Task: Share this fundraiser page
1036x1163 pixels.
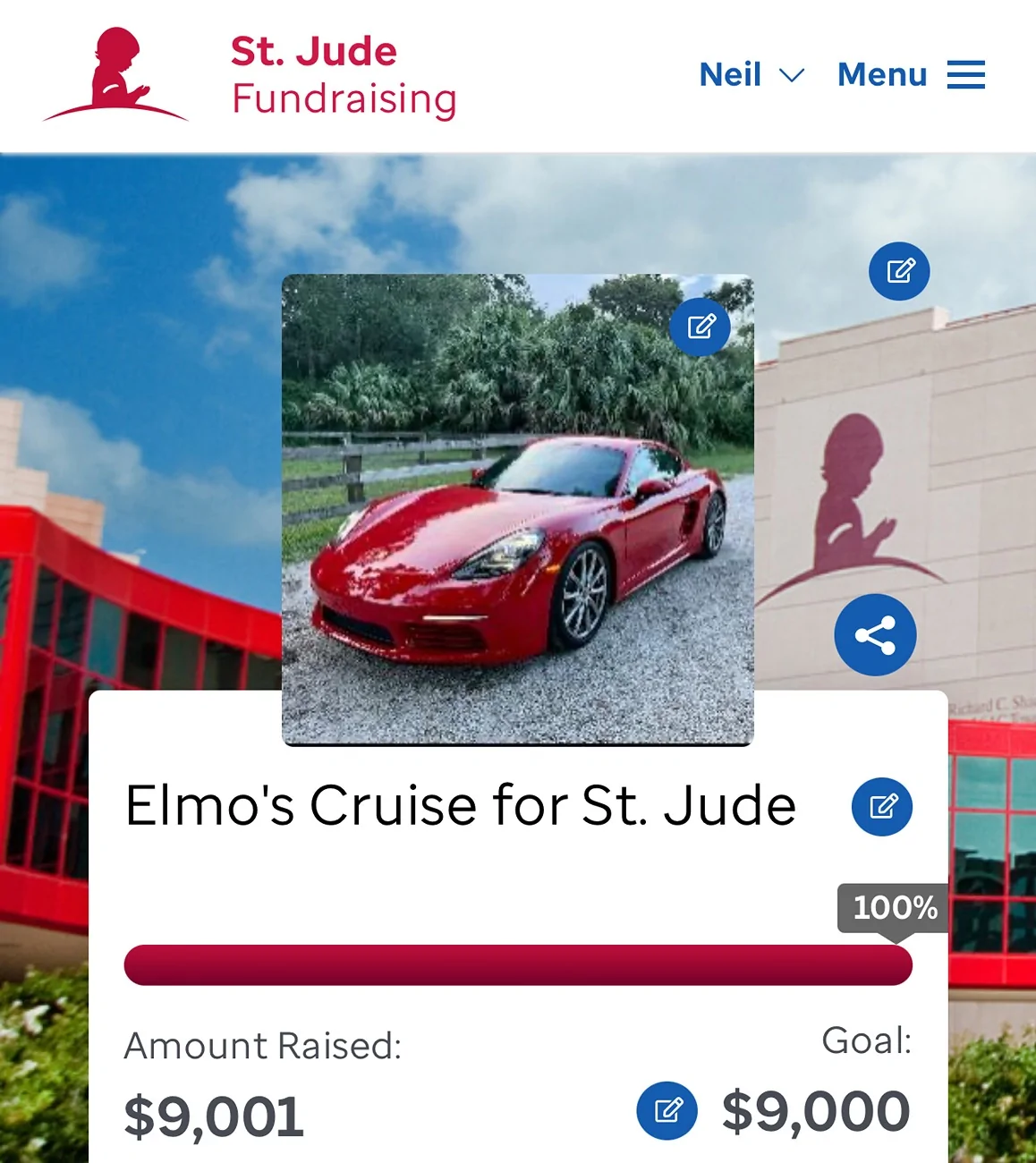Action: pyautogui.click(x=875, y=635)
